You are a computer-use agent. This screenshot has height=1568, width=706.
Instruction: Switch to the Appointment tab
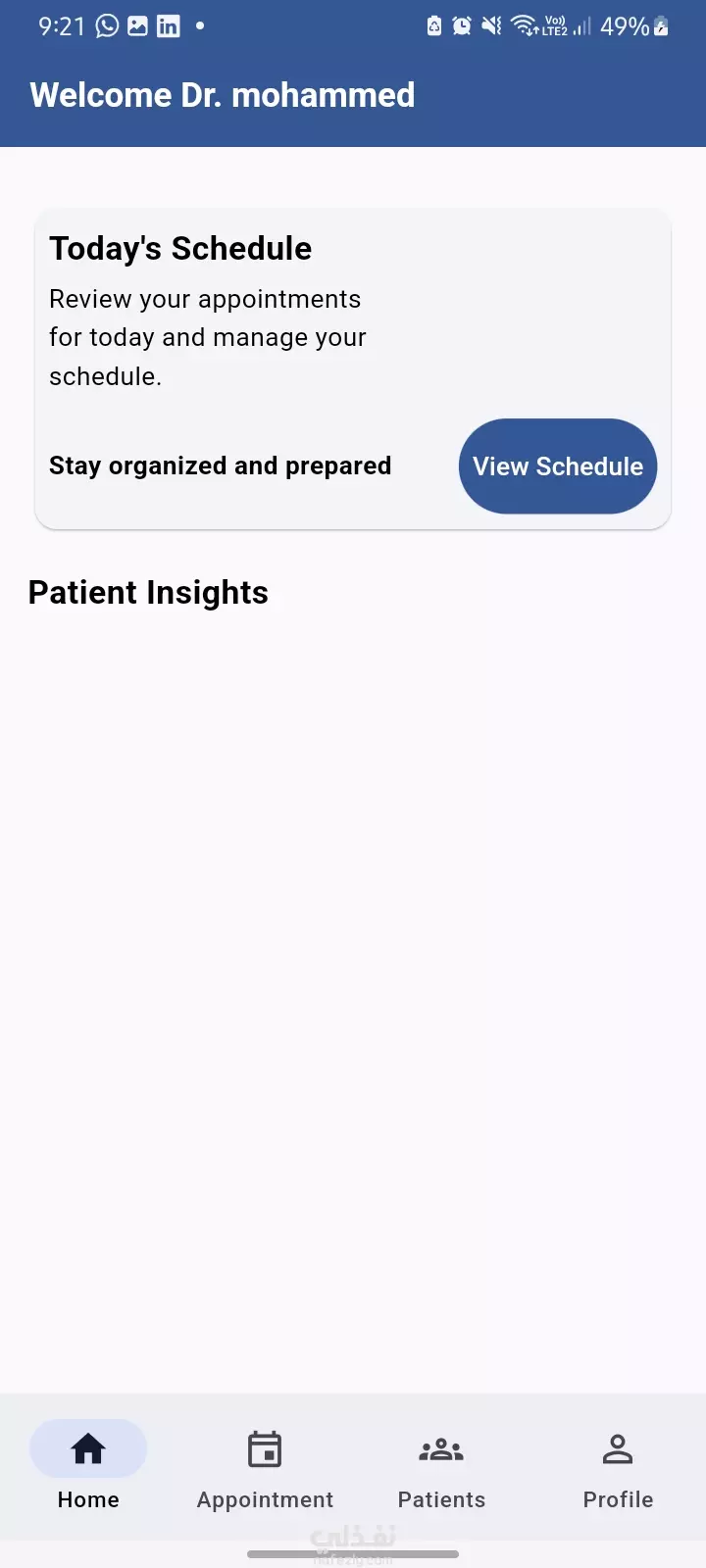tap(265, 1467)
